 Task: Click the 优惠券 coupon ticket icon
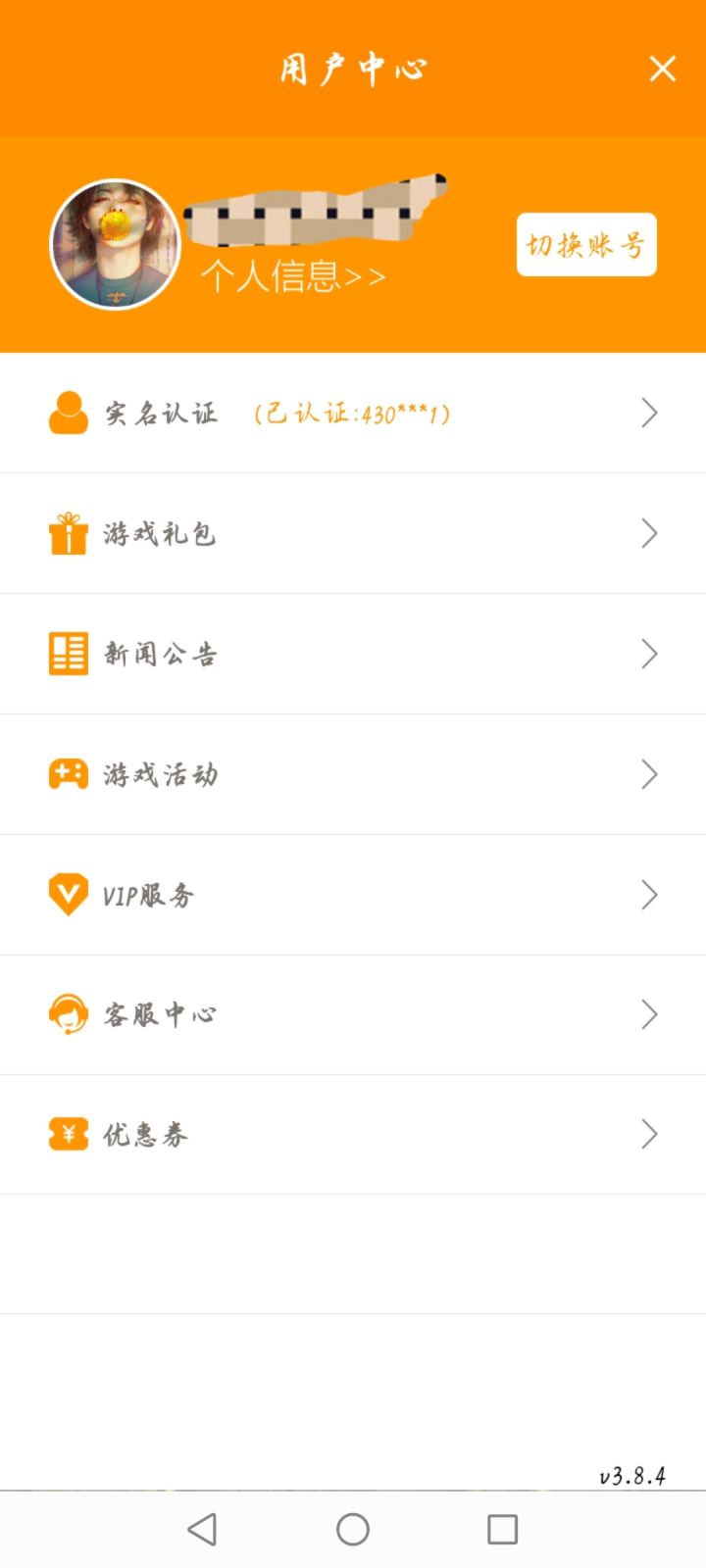tap(67, 1134)
